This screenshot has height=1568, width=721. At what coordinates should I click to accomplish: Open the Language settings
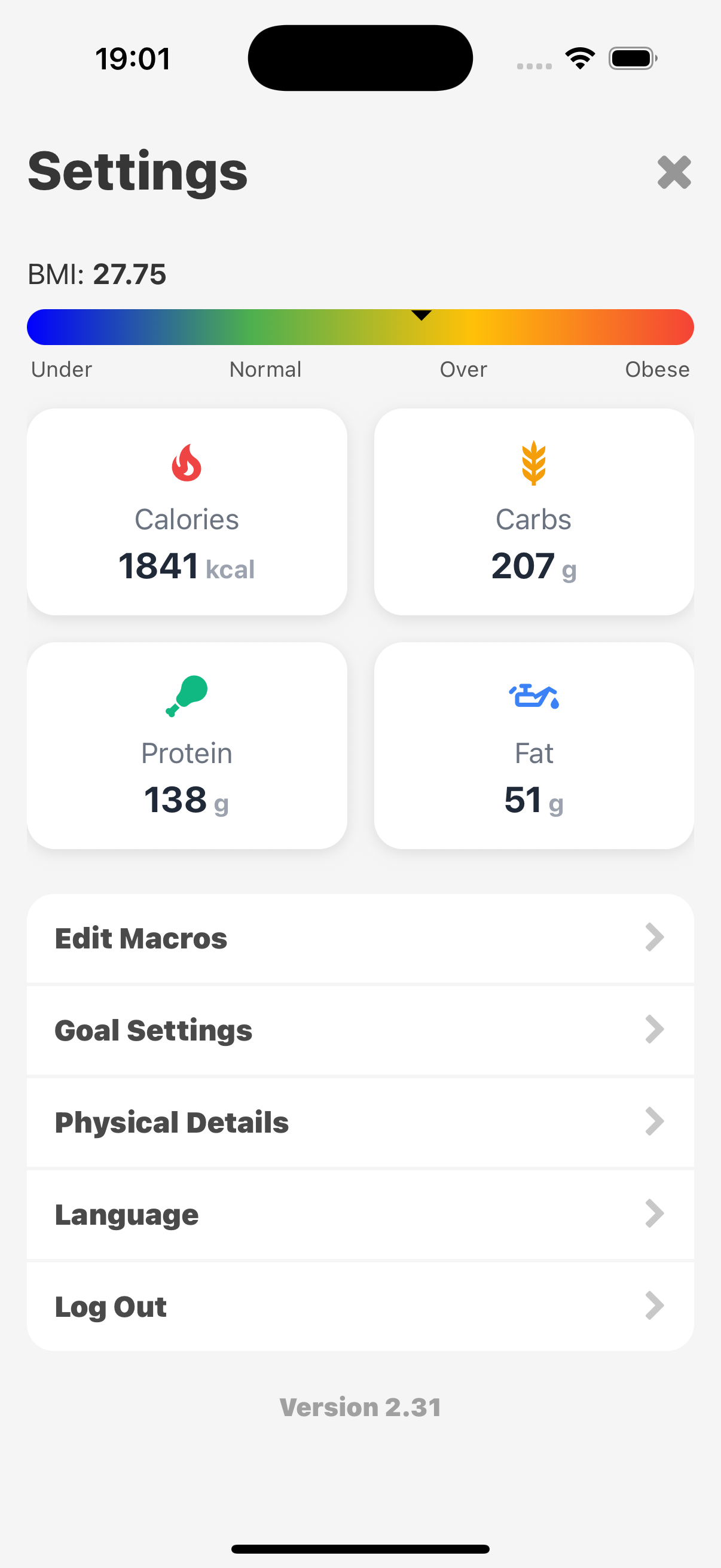(360, 1215)
